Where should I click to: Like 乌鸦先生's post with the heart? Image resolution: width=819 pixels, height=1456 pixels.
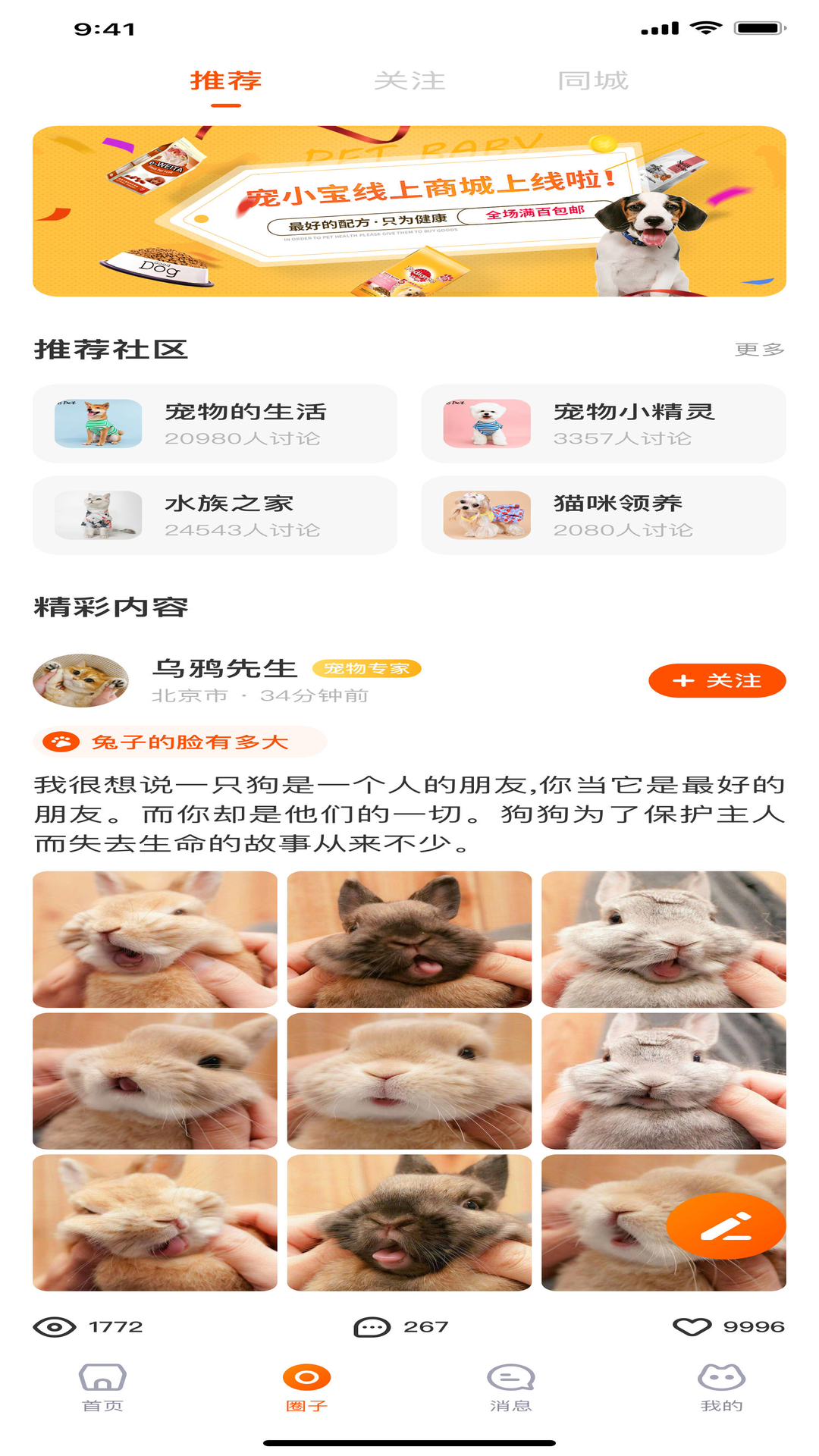[692, 1327]
